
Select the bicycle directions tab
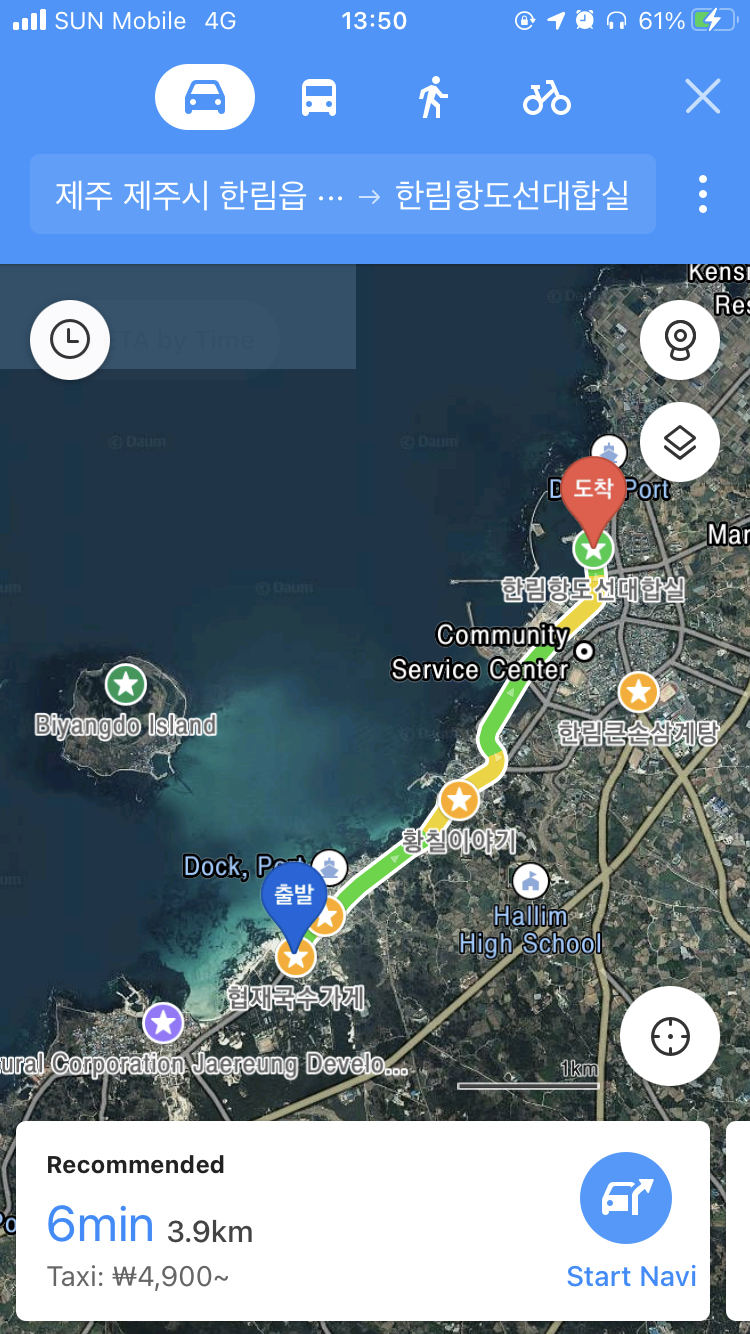tap(546, 98)
